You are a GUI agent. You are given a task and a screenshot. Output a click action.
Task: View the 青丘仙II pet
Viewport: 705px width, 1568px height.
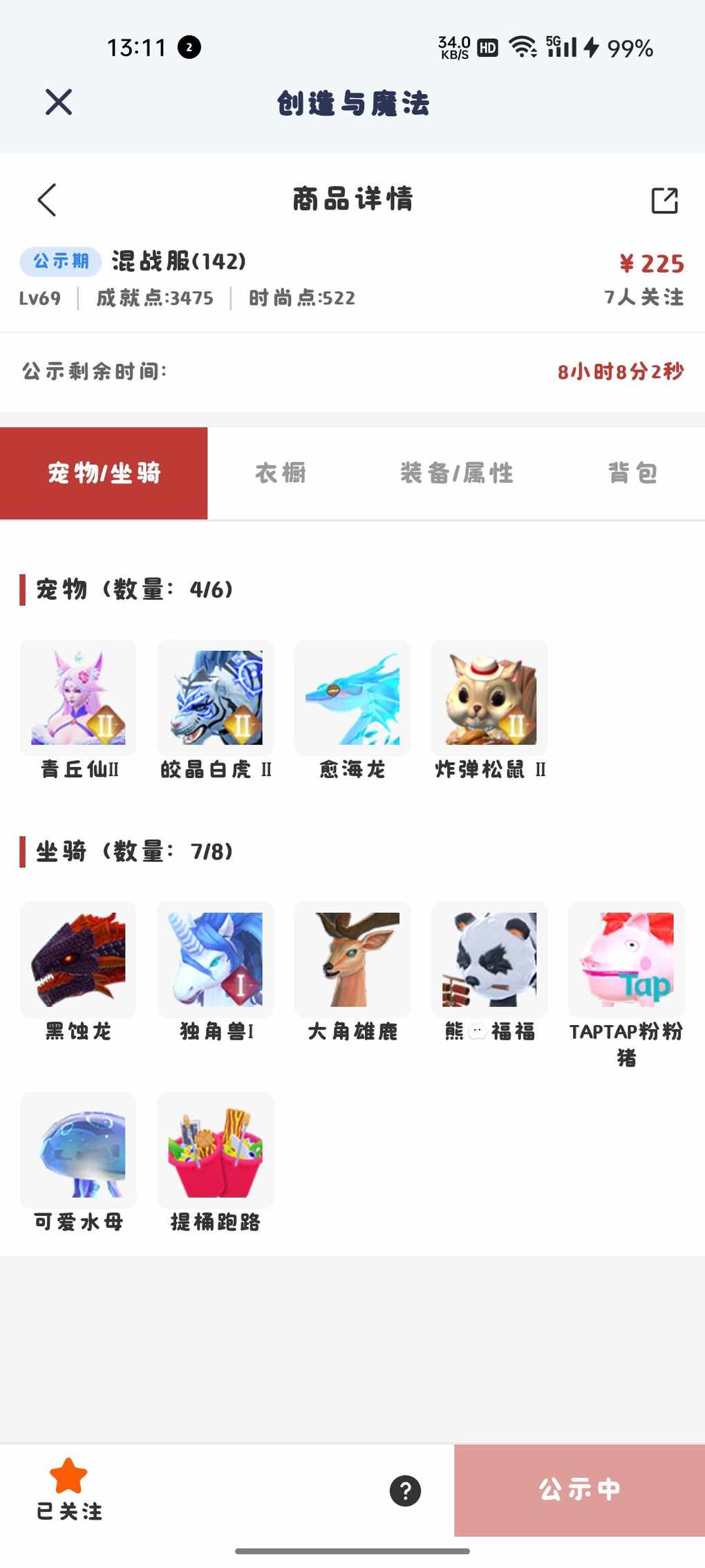click(78, 698)
